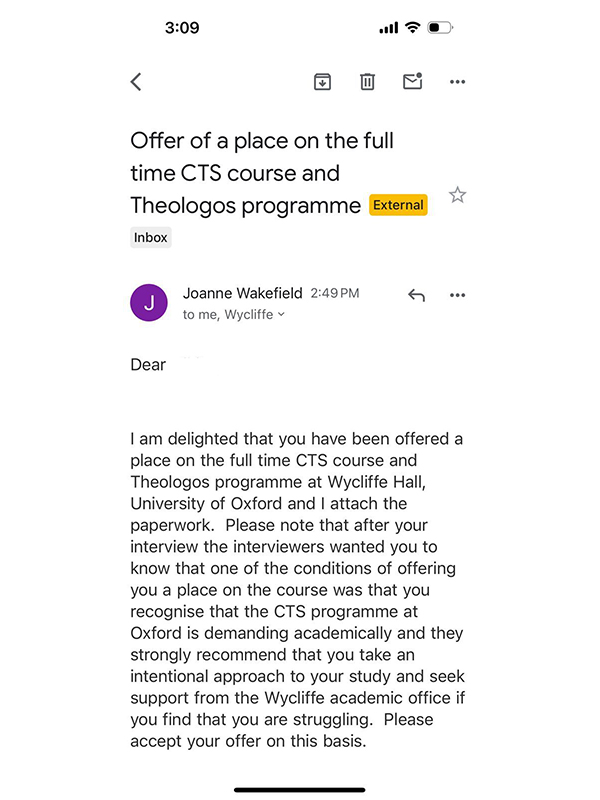This screenshot has width=600, height=800.
Task: Go back to the inbox
Action: tap(137, 82)
